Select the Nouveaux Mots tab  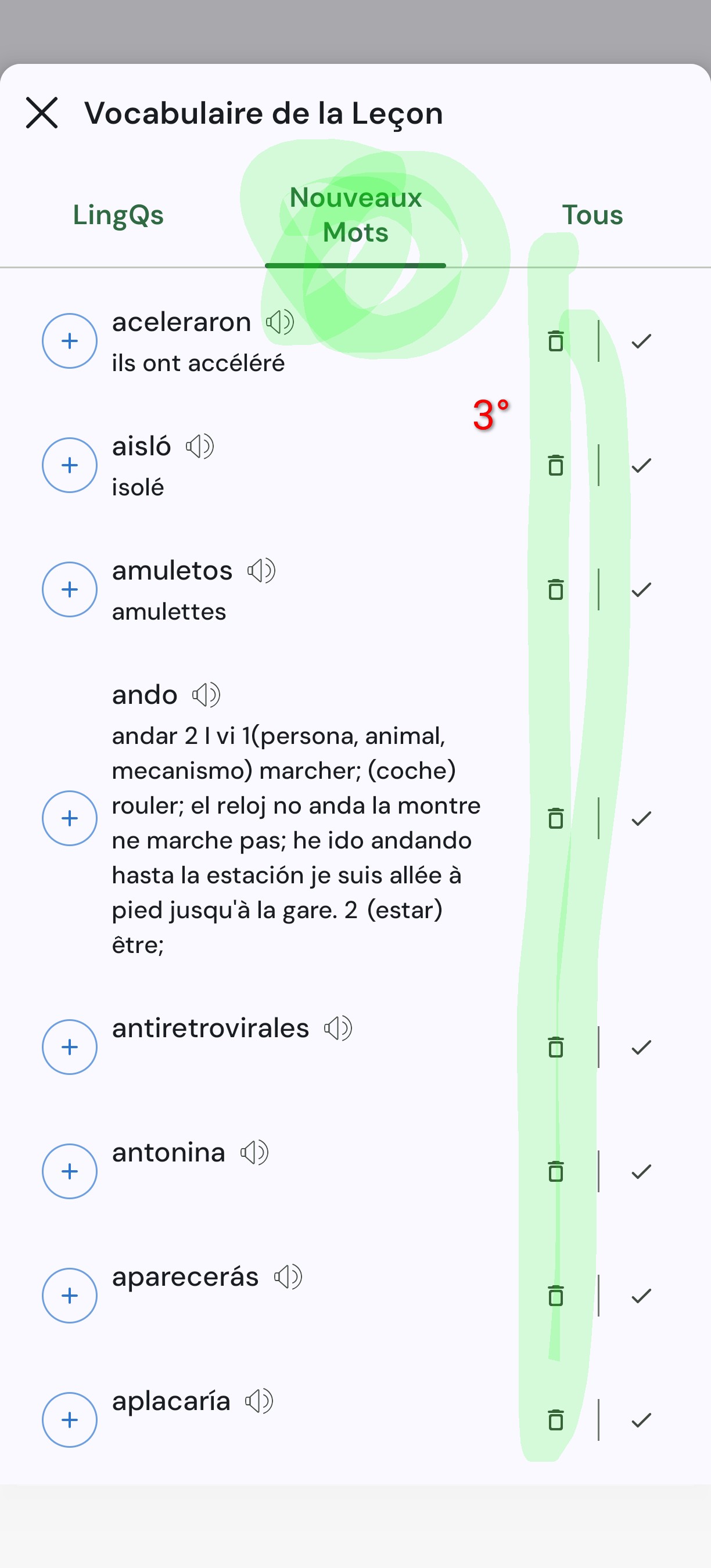pyautogui.click(x=355, y=215)
